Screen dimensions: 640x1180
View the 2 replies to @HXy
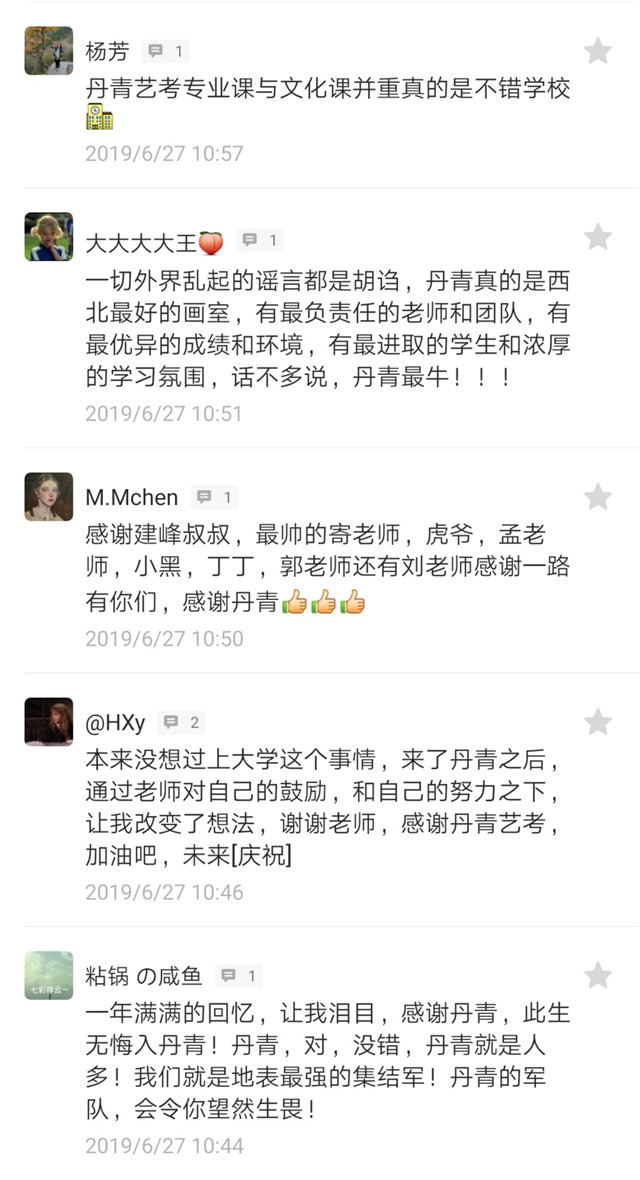182,722
